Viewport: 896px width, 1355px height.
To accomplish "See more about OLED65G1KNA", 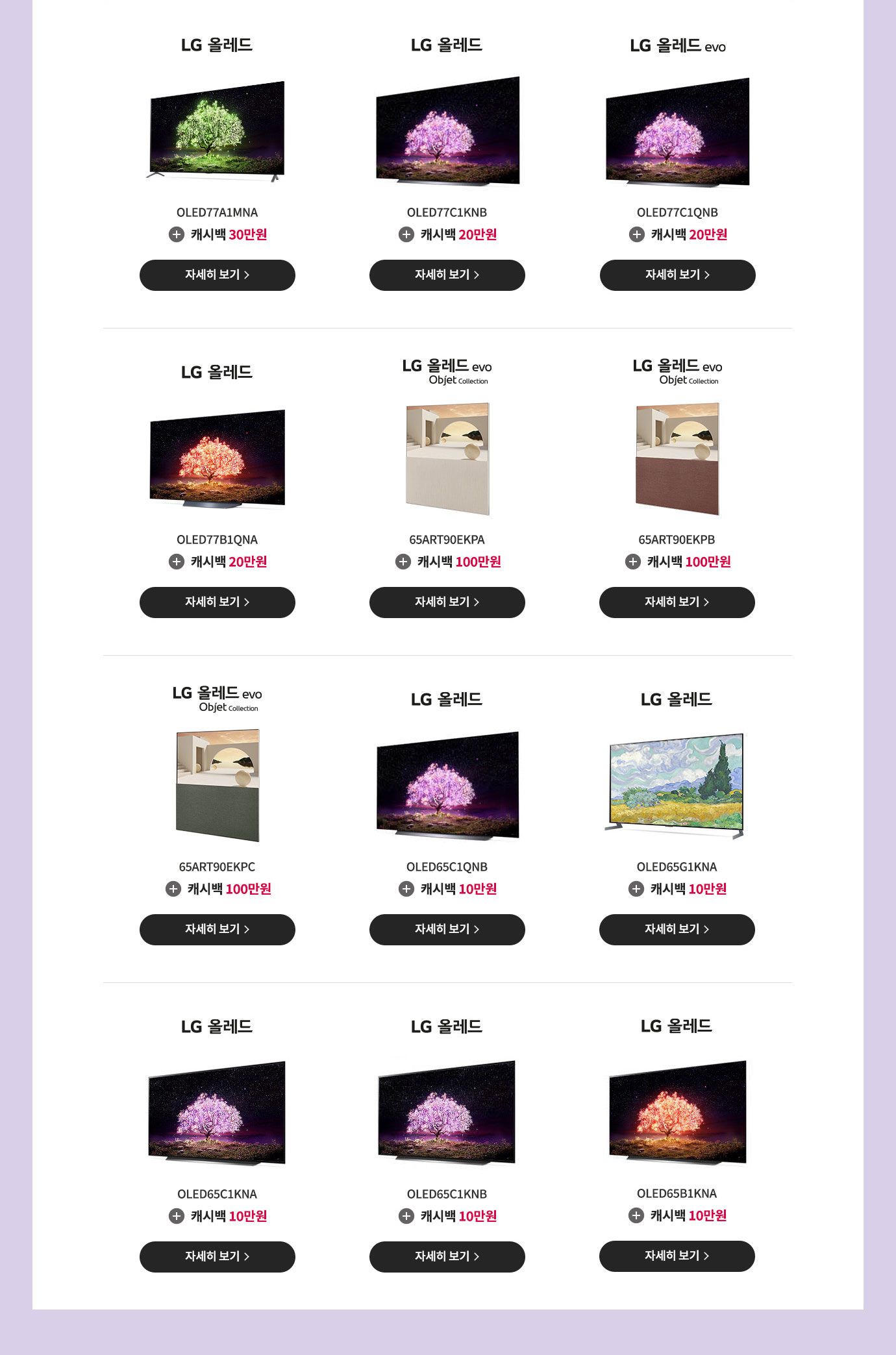I will coord(677,930).
